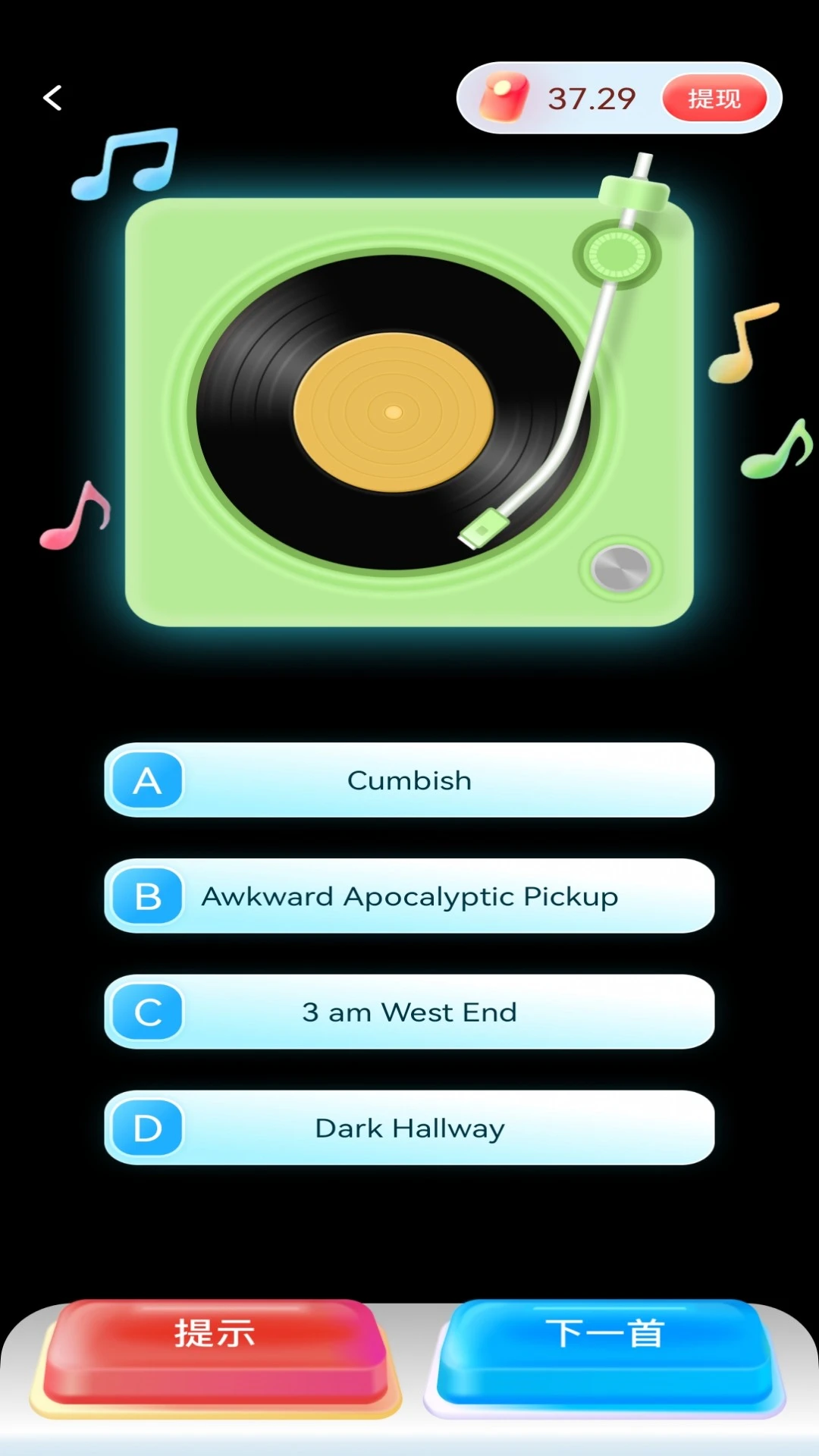
Task: Pick answer C 3 am West End
Action: pyautogui.click(x=409, y=1012)
